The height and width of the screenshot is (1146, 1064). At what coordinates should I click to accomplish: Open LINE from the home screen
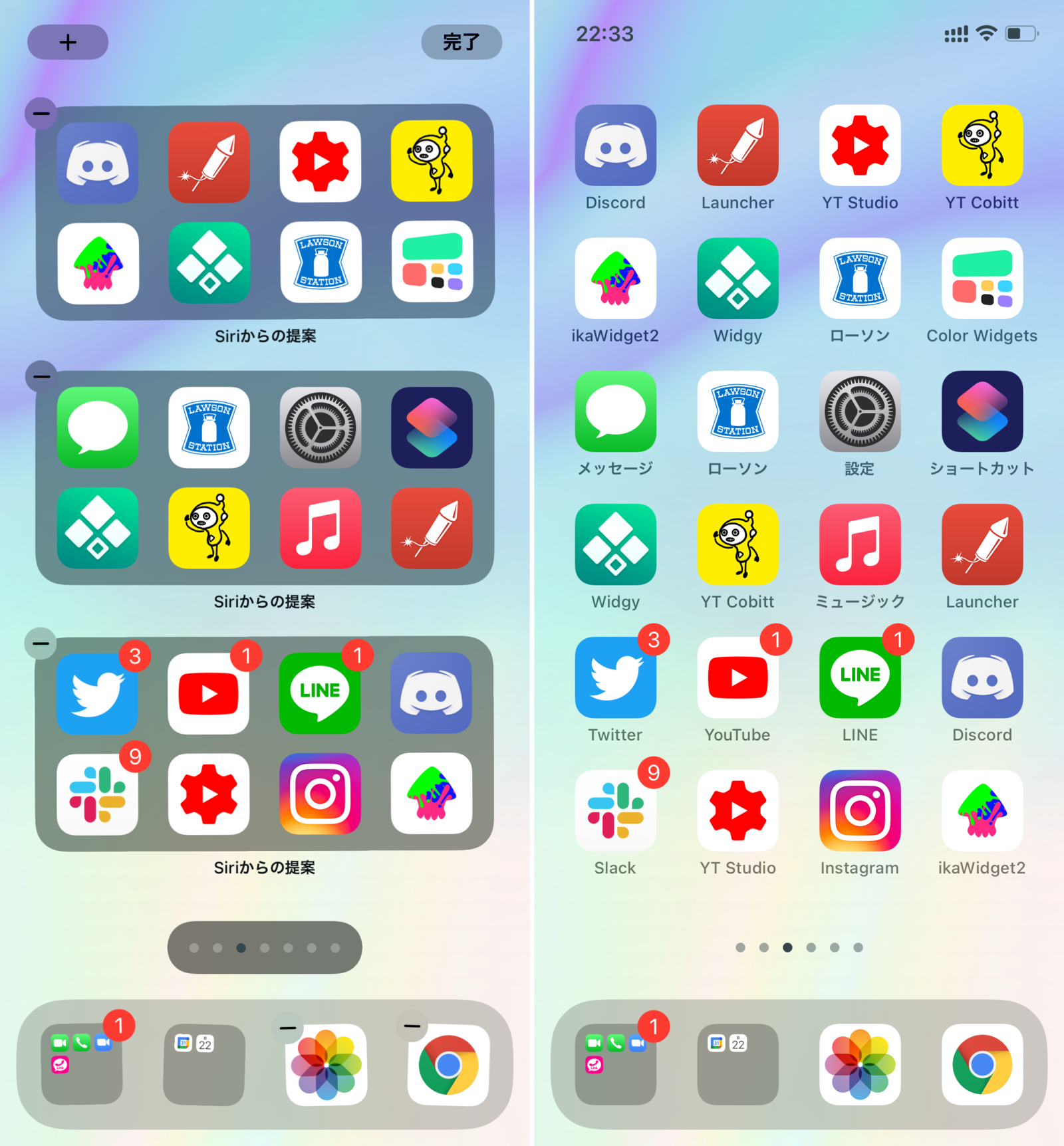[x=860, y=678]
